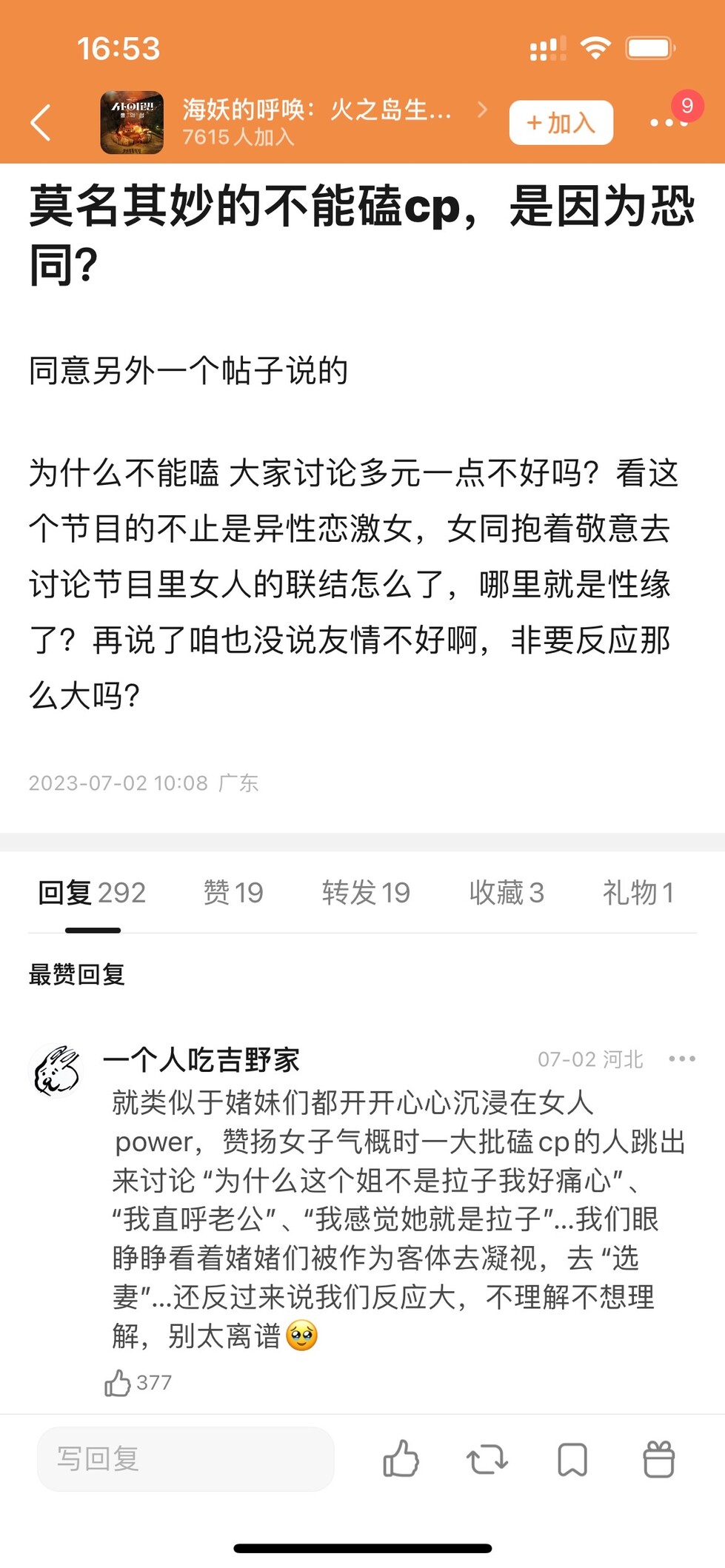Tap the 写回复 reply field
Image resolution: width=725 pixels, height=1568 pixels.
185,1459
